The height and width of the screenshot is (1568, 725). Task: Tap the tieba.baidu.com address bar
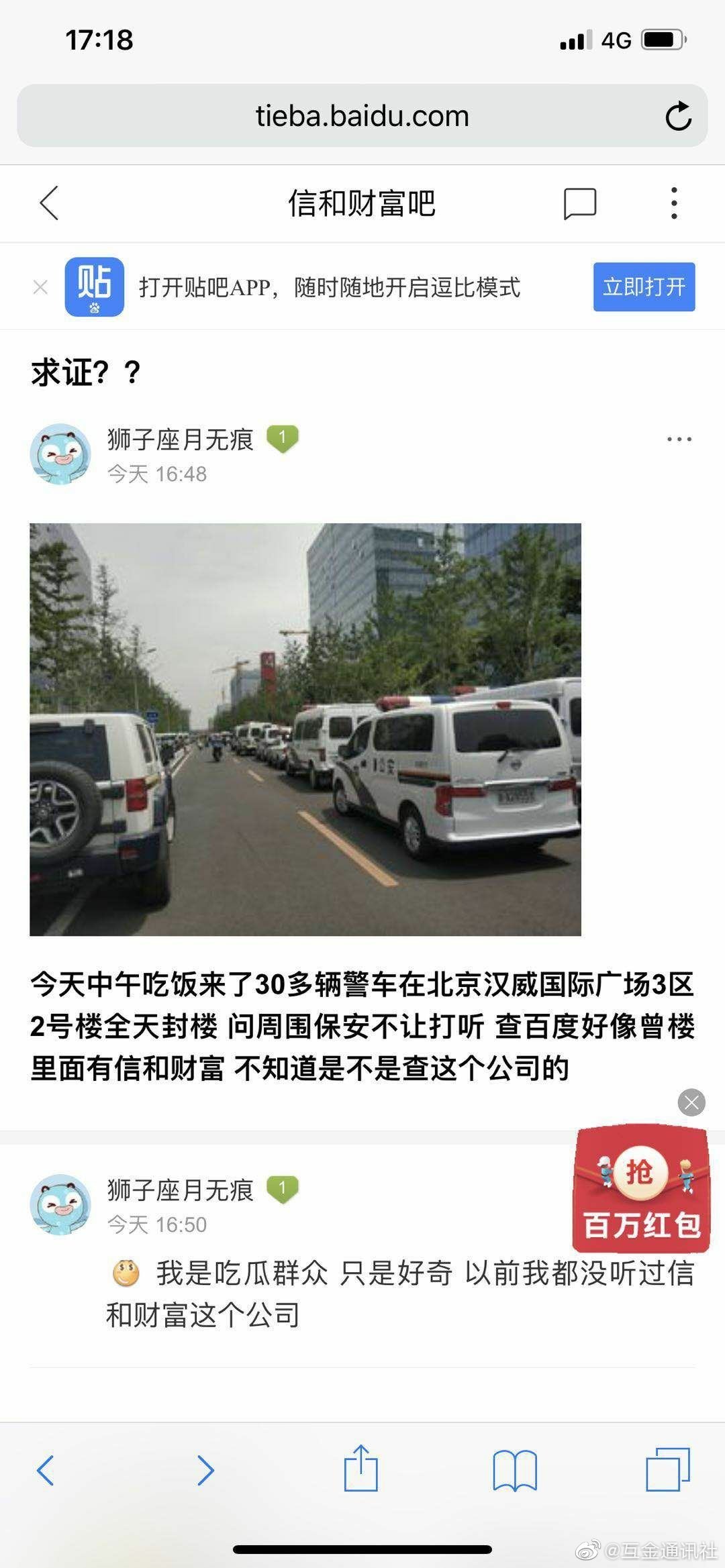(362, 116)
